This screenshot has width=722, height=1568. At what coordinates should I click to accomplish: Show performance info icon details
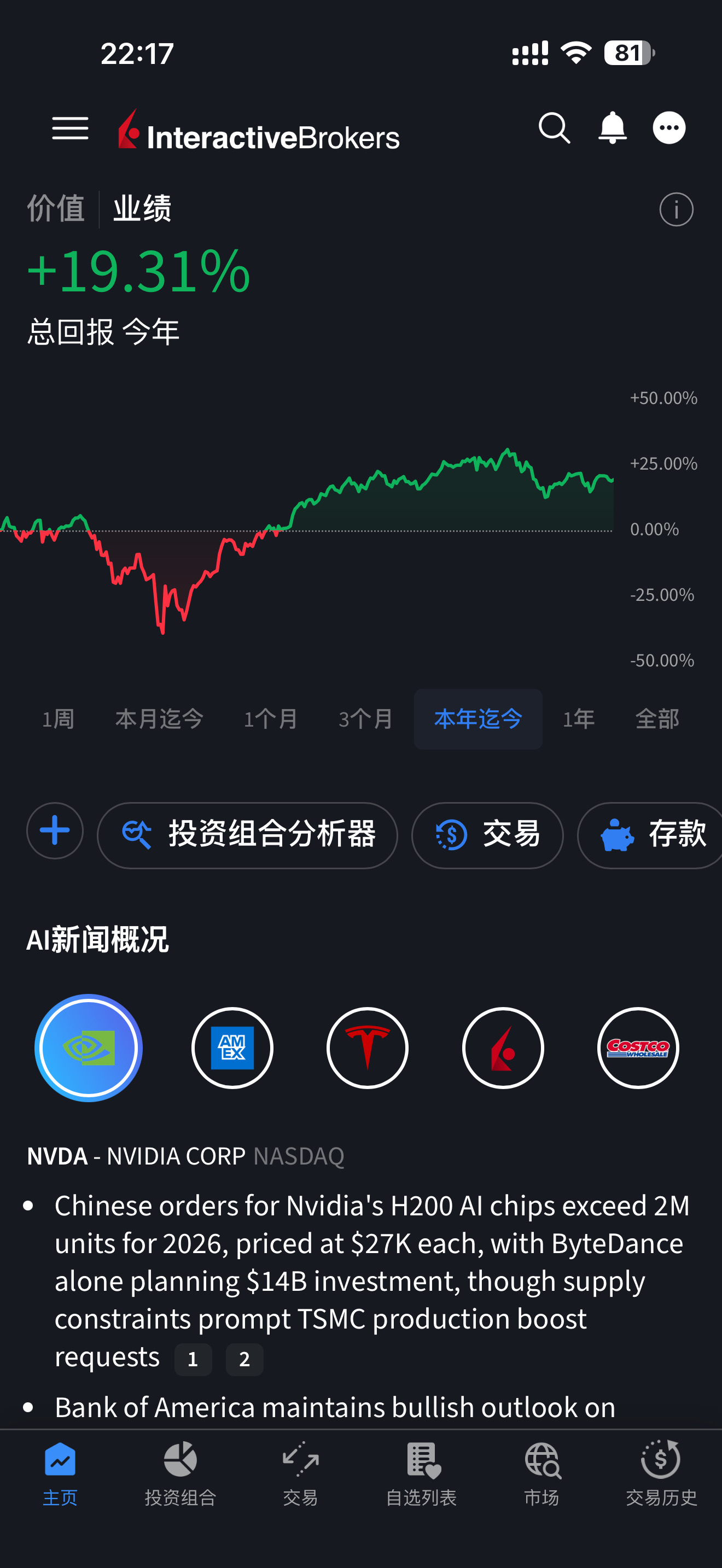point(677,209)
